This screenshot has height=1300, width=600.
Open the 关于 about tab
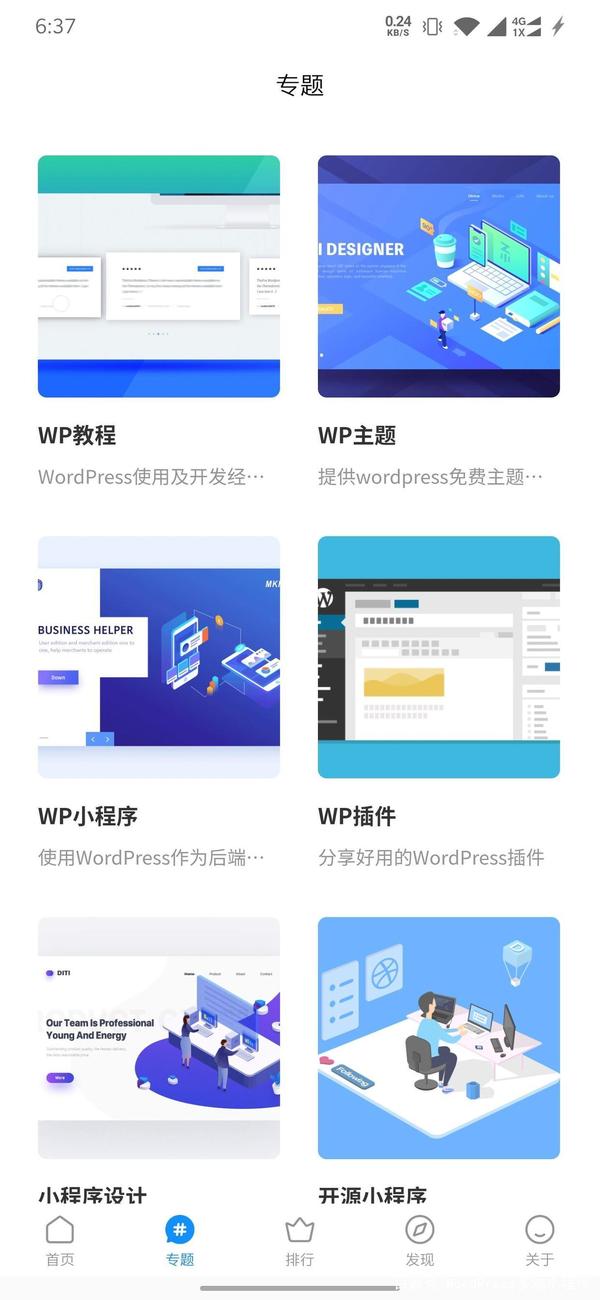tap(539, 1241)
